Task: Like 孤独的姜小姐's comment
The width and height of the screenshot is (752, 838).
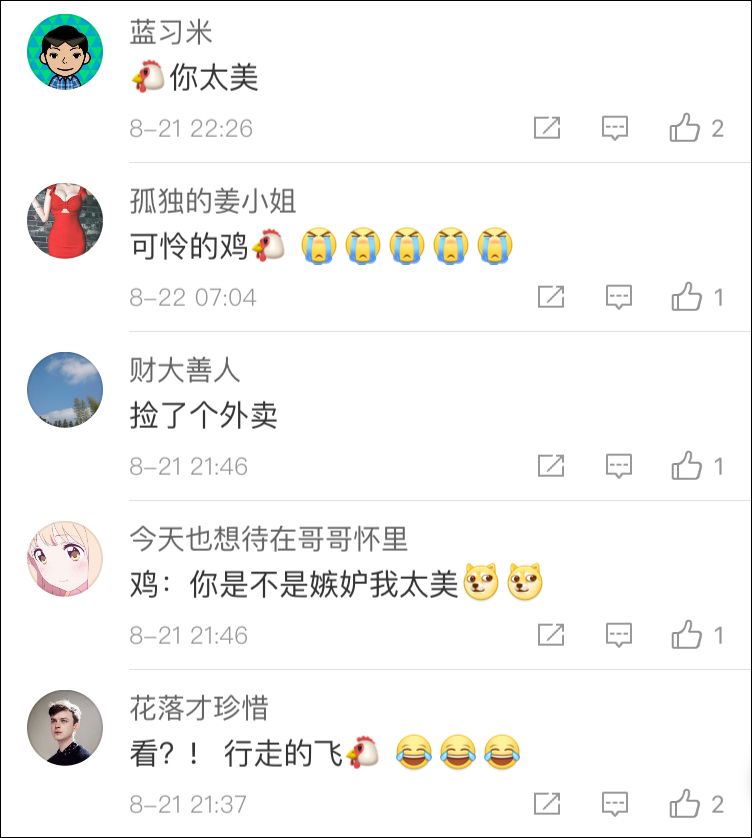Action: (x=687, y=297)
